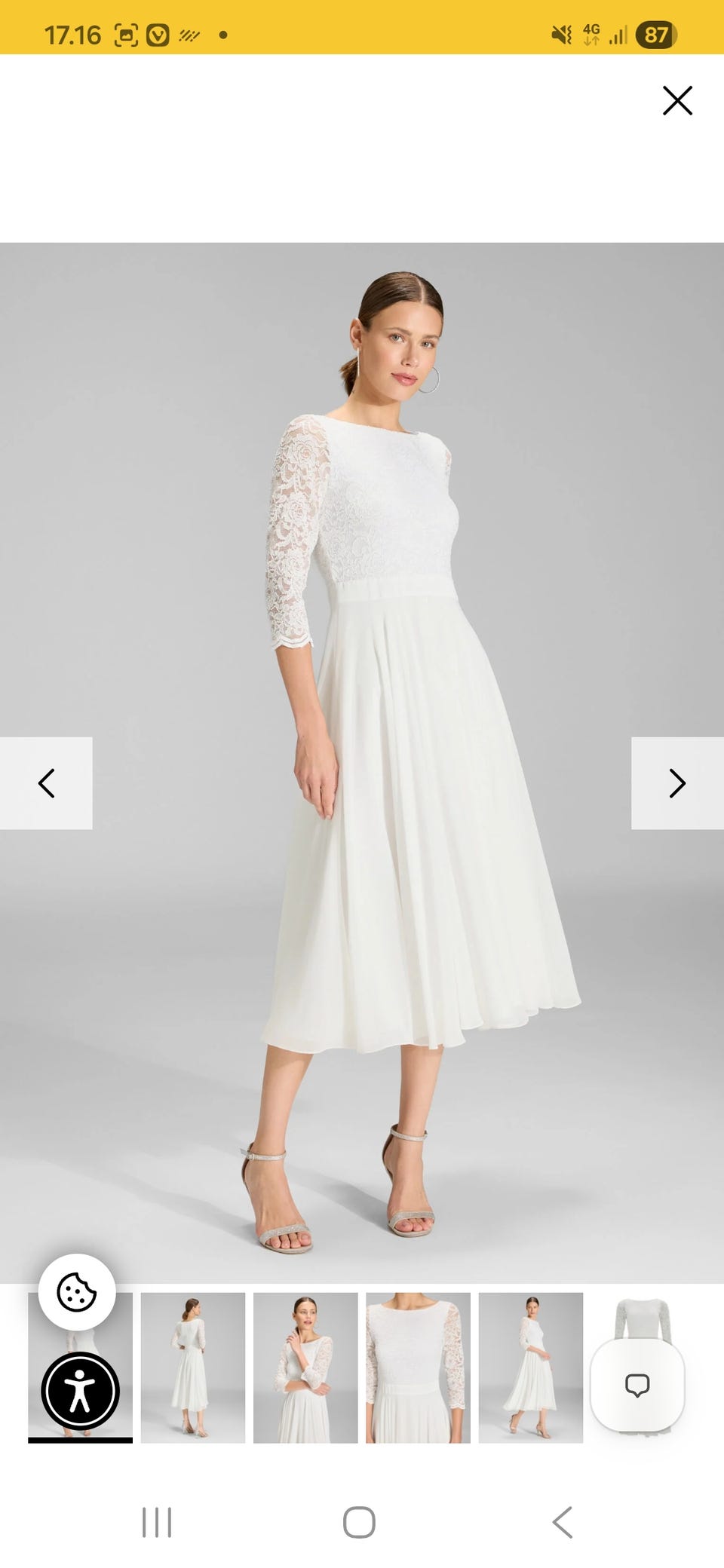Tap the system back button
724x1568 pixels.
click(563, 1523)
